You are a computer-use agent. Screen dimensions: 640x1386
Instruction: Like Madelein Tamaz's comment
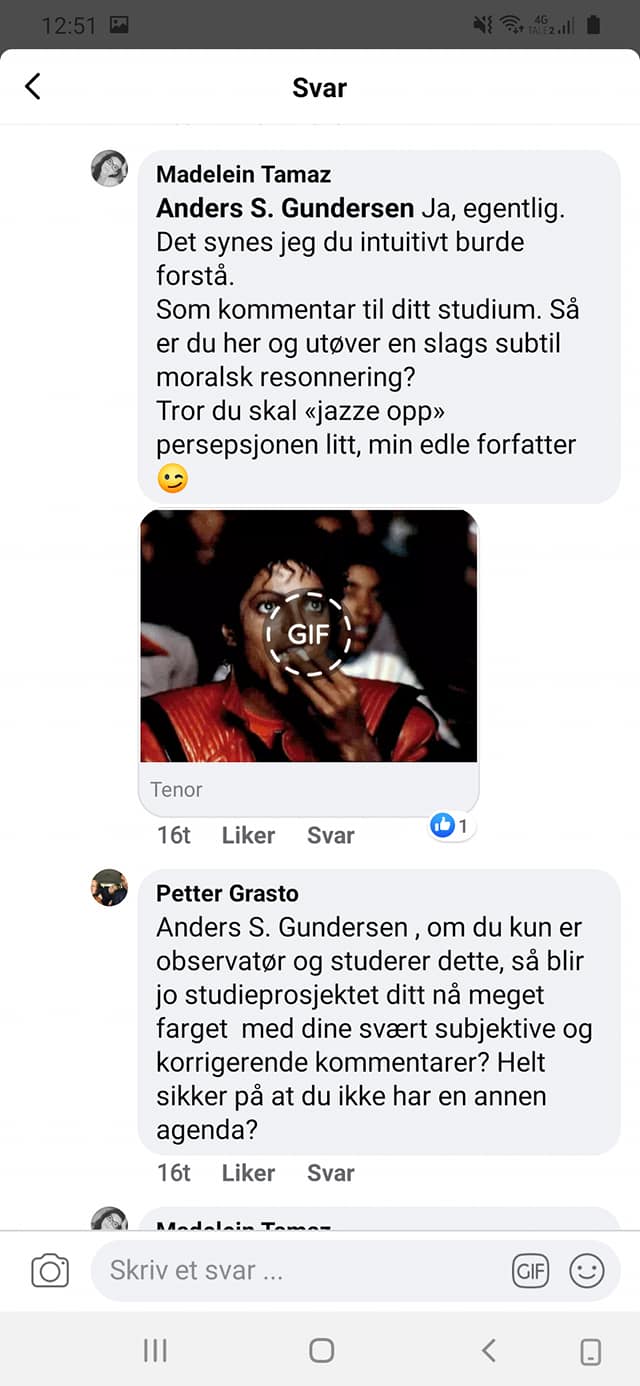click(x=248, y=835)
